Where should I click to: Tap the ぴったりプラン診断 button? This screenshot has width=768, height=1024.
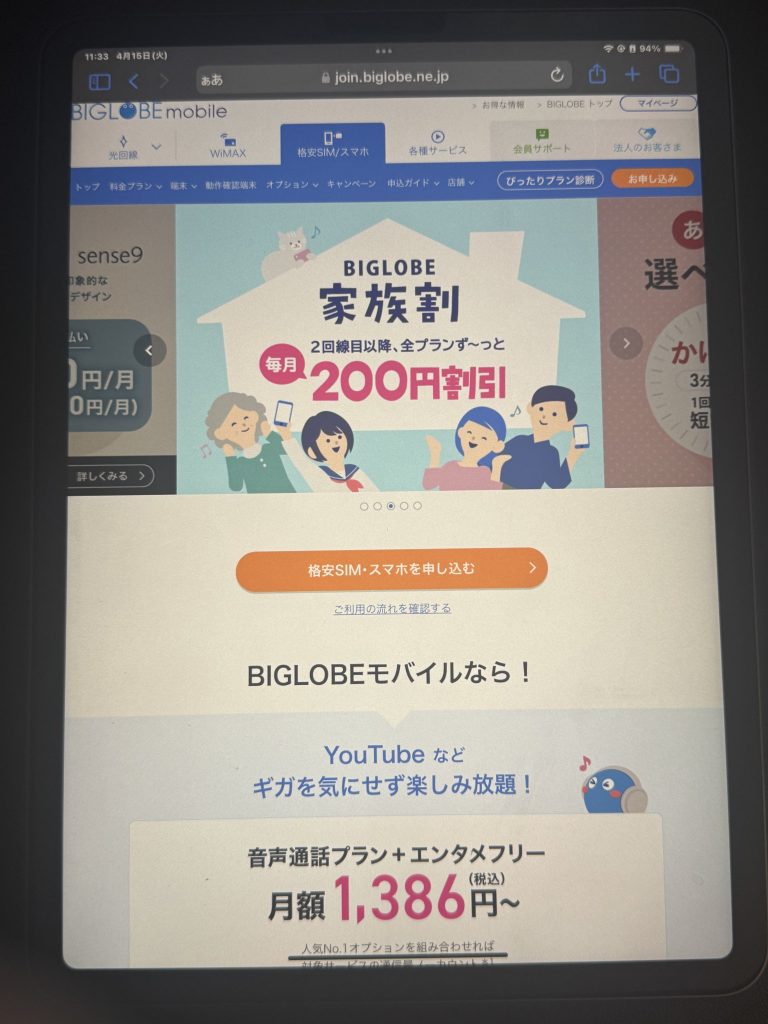point(550,180)
